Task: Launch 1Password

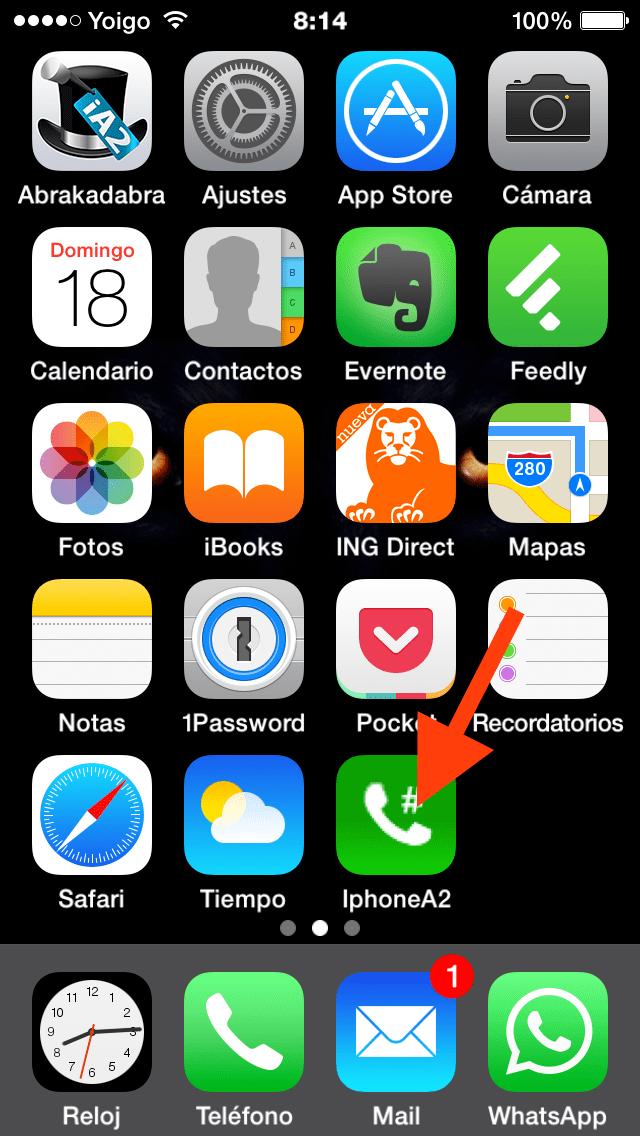Action: tap(244, 639)
